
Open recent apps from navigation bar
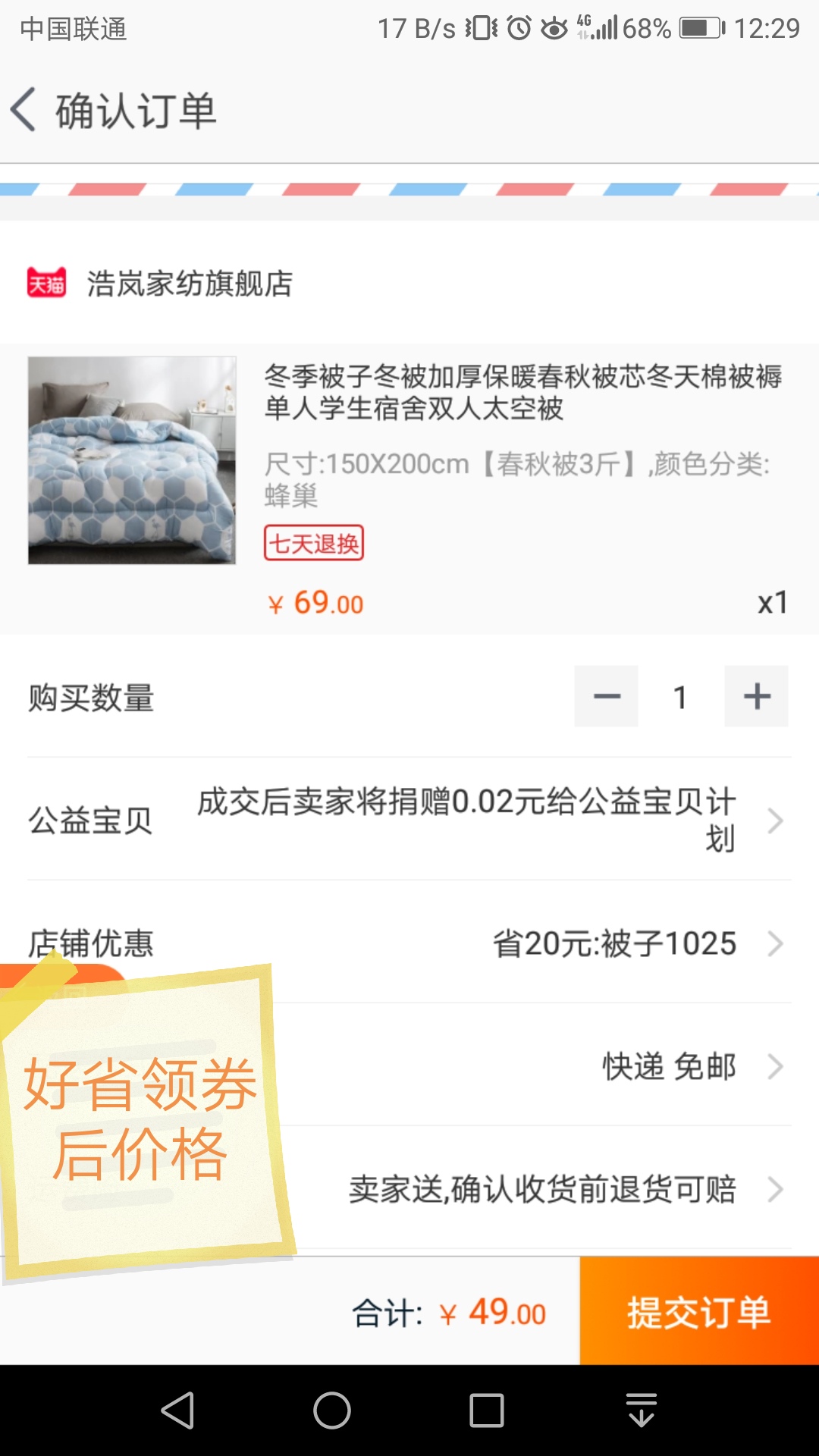[486, 1410]
